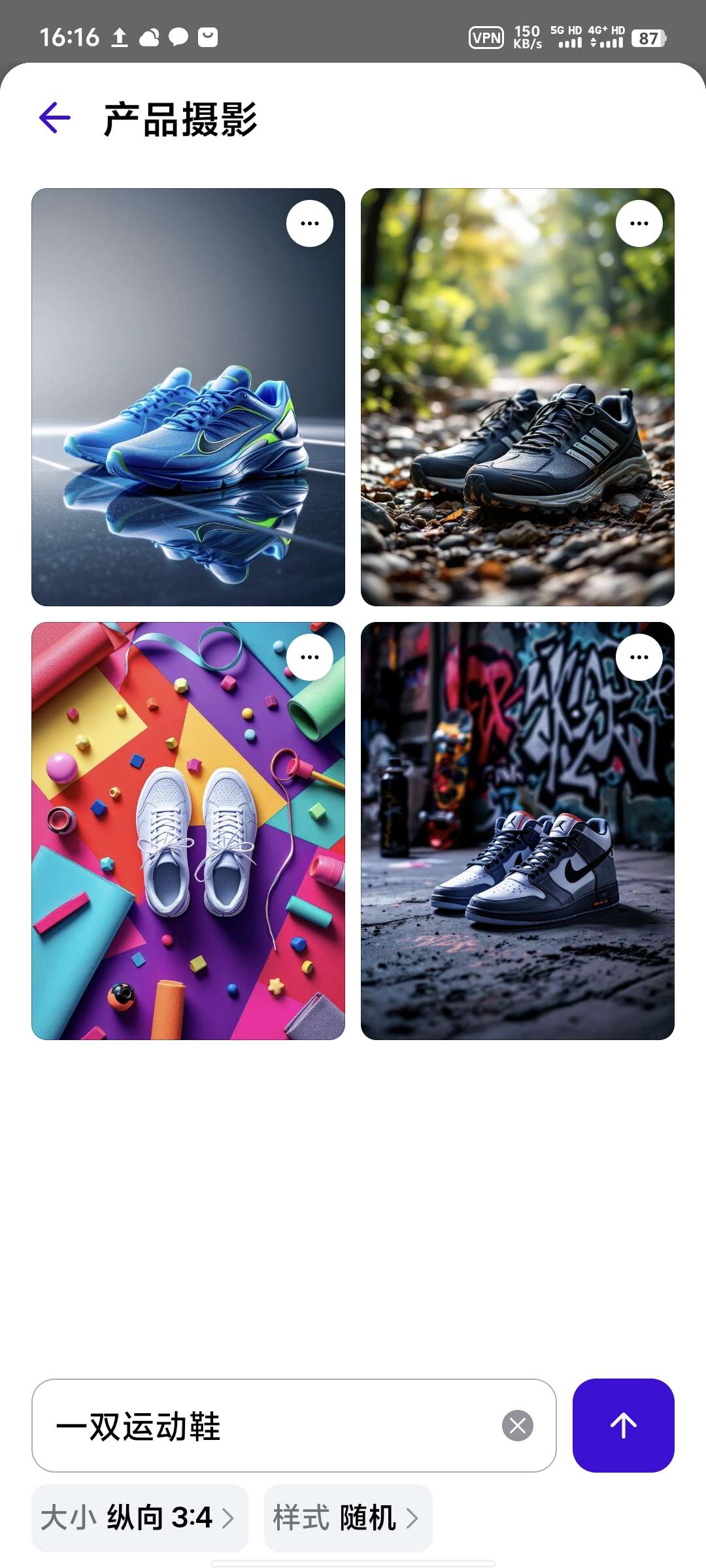Open the blue running shoes image
Viewport: 706px width, 1568px height.
pyautogui.click(x=188, y=418)
